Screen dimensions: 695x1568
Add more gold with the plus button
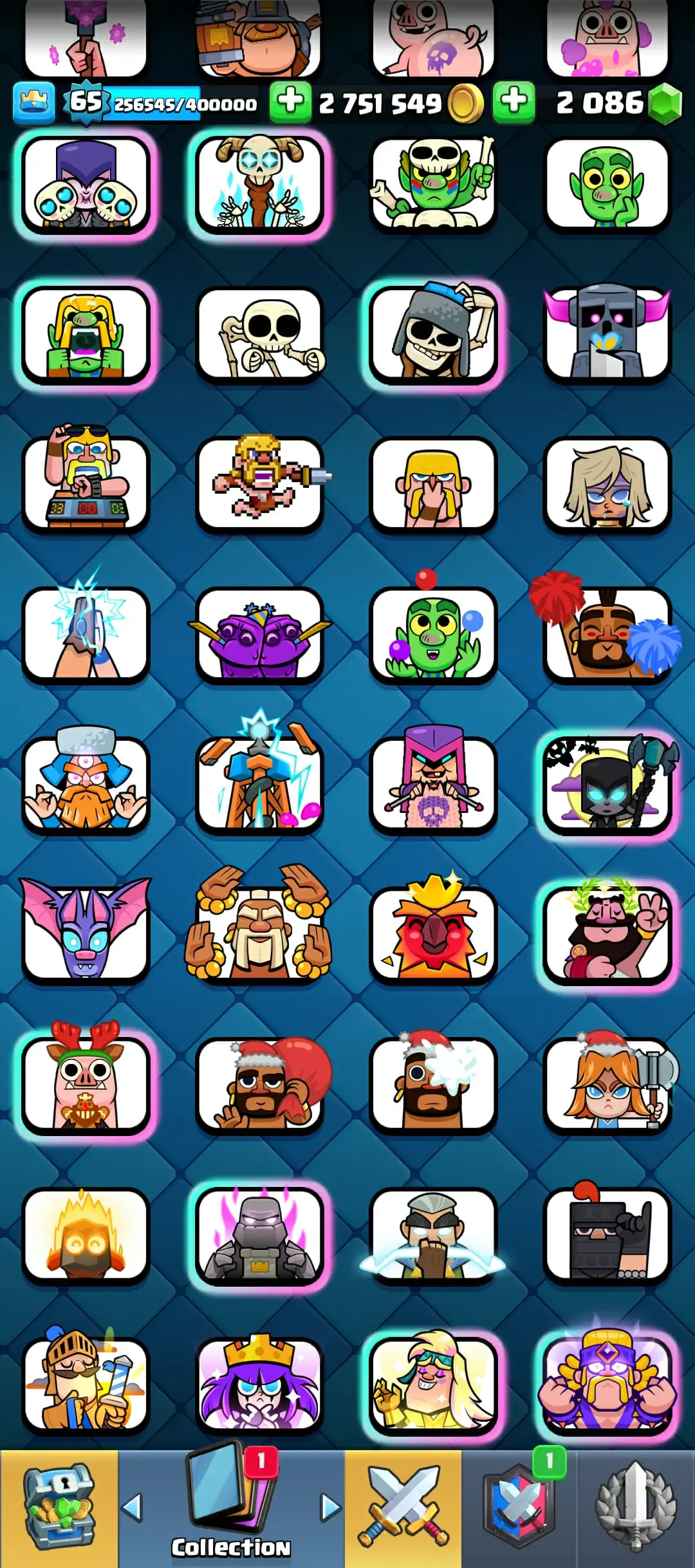pyautogui.click(x=290, y=102)
